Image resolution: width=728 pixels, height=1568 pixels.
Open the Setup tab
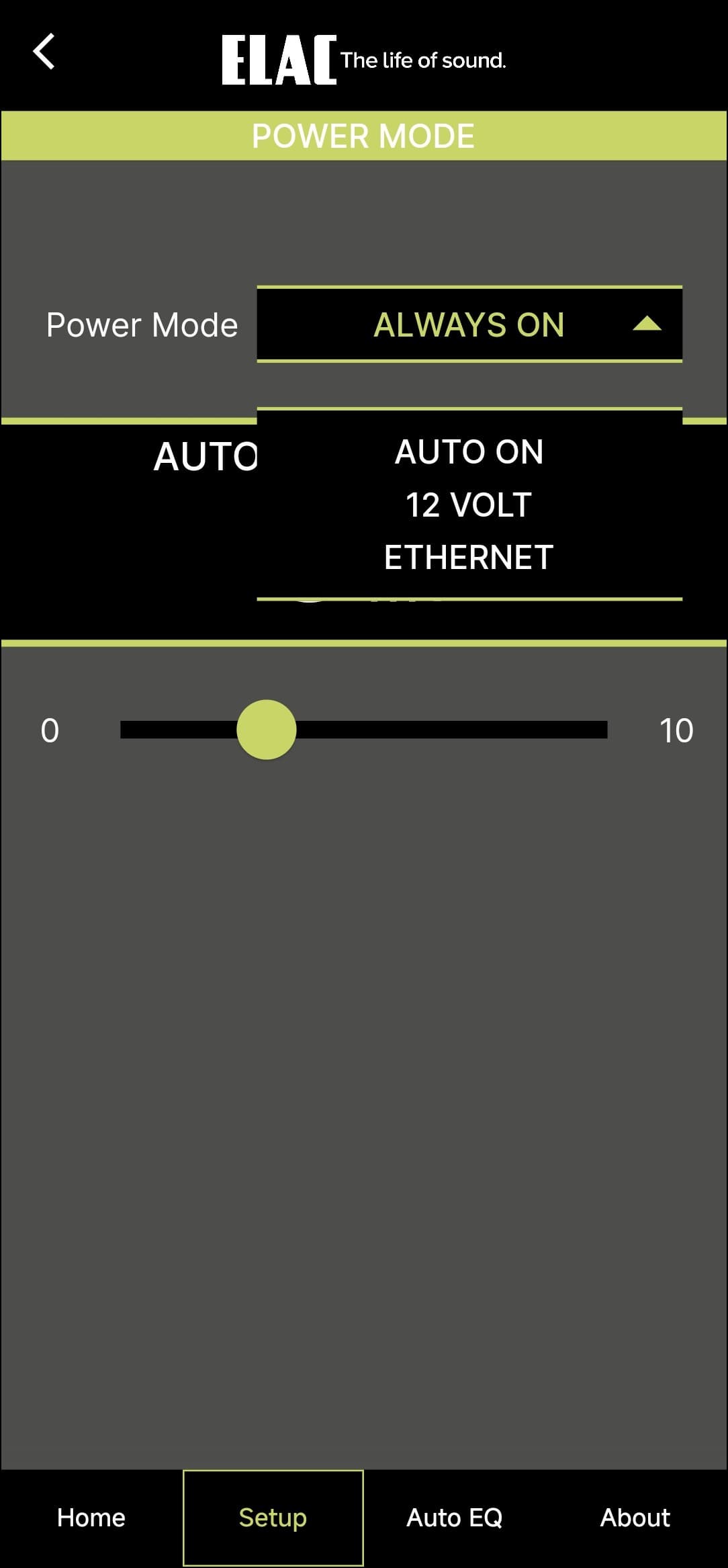point(273,1518)
